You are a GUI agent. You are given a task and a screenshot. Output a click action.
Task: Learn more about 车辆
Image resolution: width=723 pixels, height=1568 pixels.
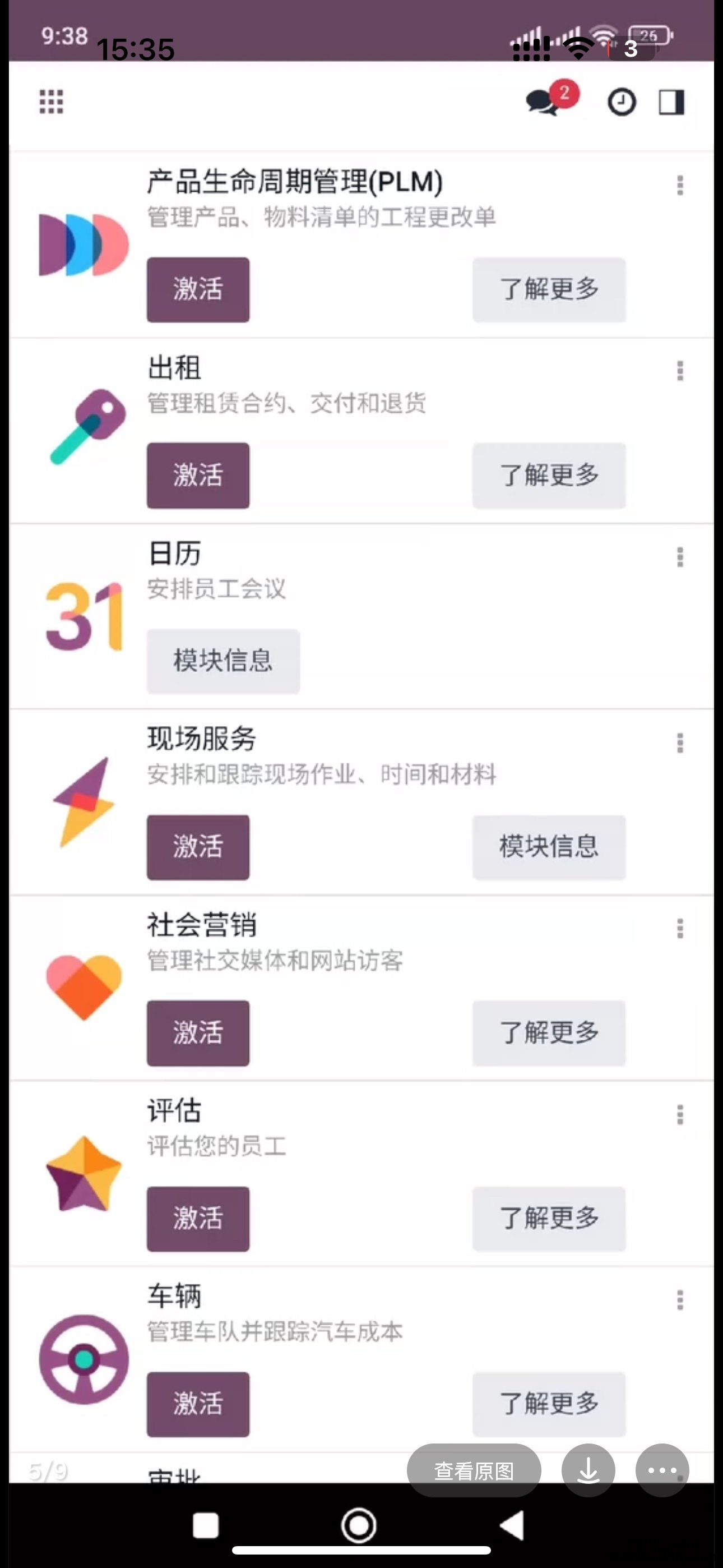(x=549, y=1404)
